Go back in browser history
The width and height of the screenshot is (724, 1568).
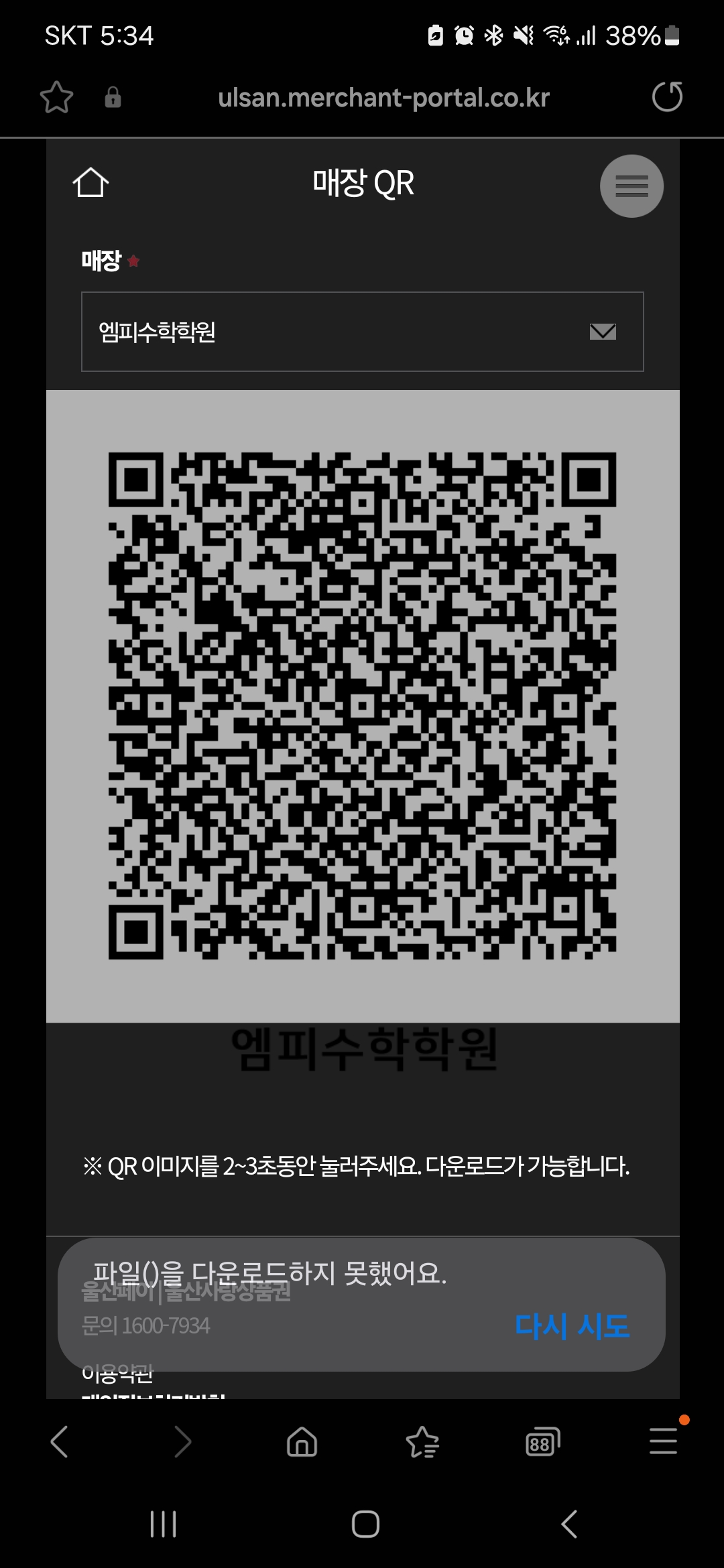point(60,1441)
